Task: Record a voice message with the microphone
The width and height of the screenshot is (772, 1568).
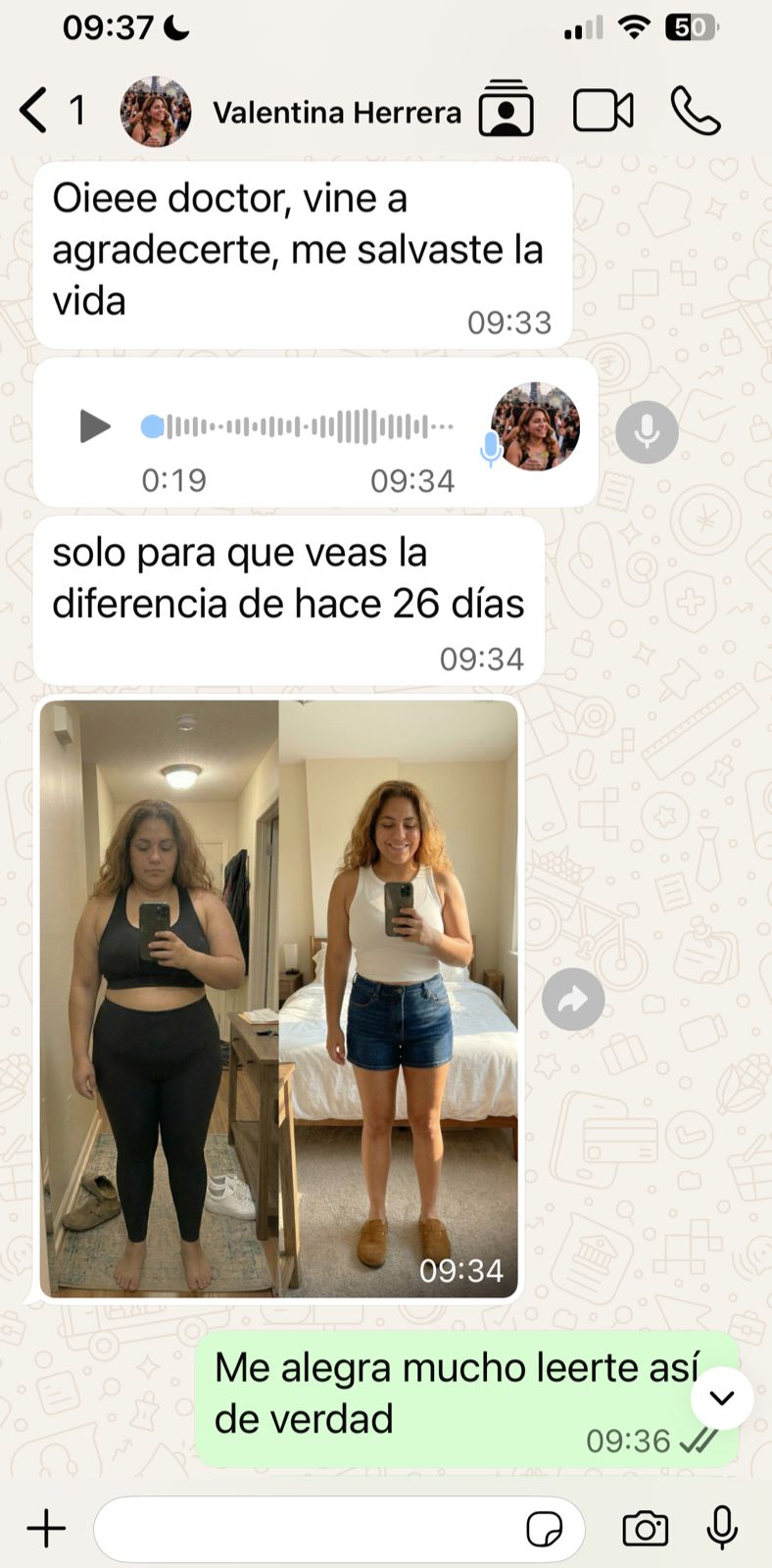Action: click(x=722, y=1528)
